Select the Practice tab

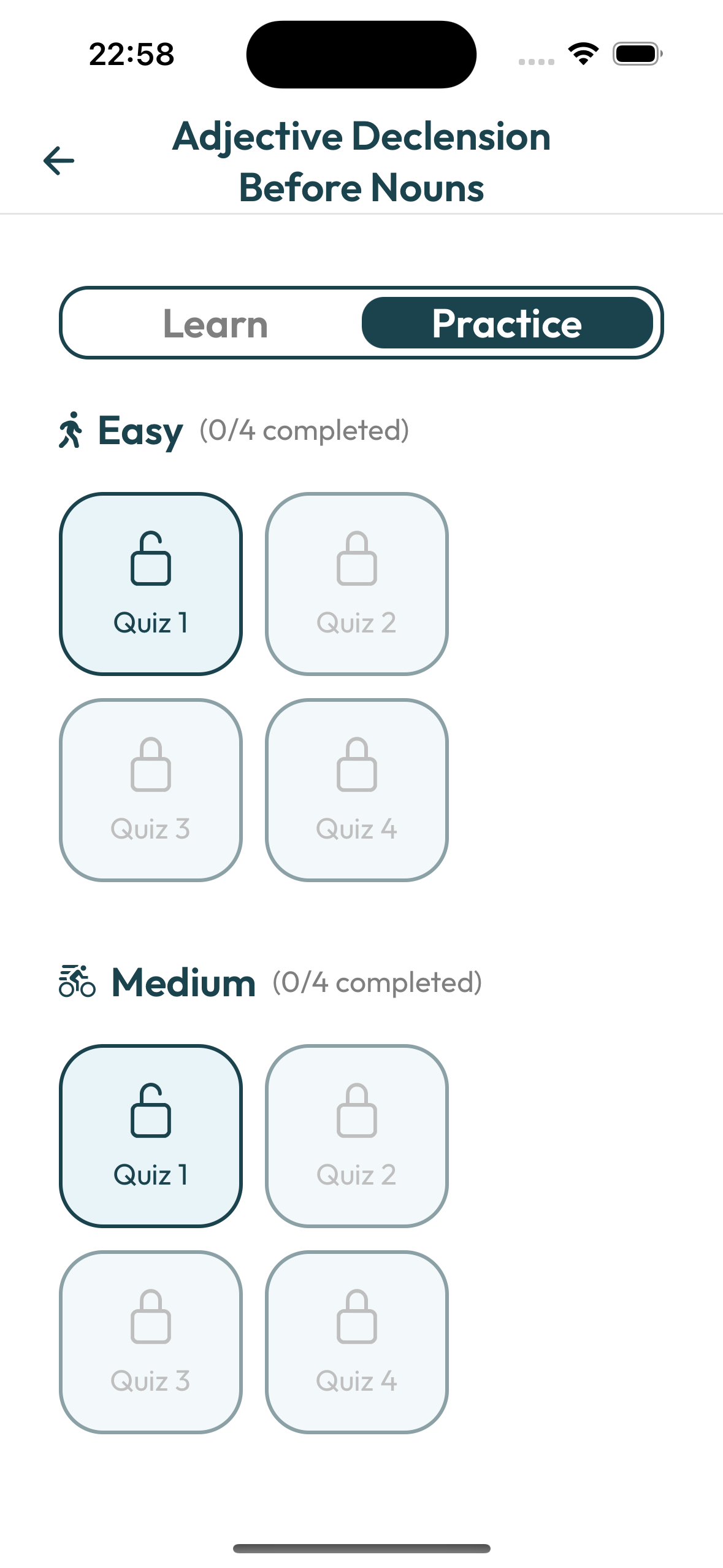(x=507, y=323)
